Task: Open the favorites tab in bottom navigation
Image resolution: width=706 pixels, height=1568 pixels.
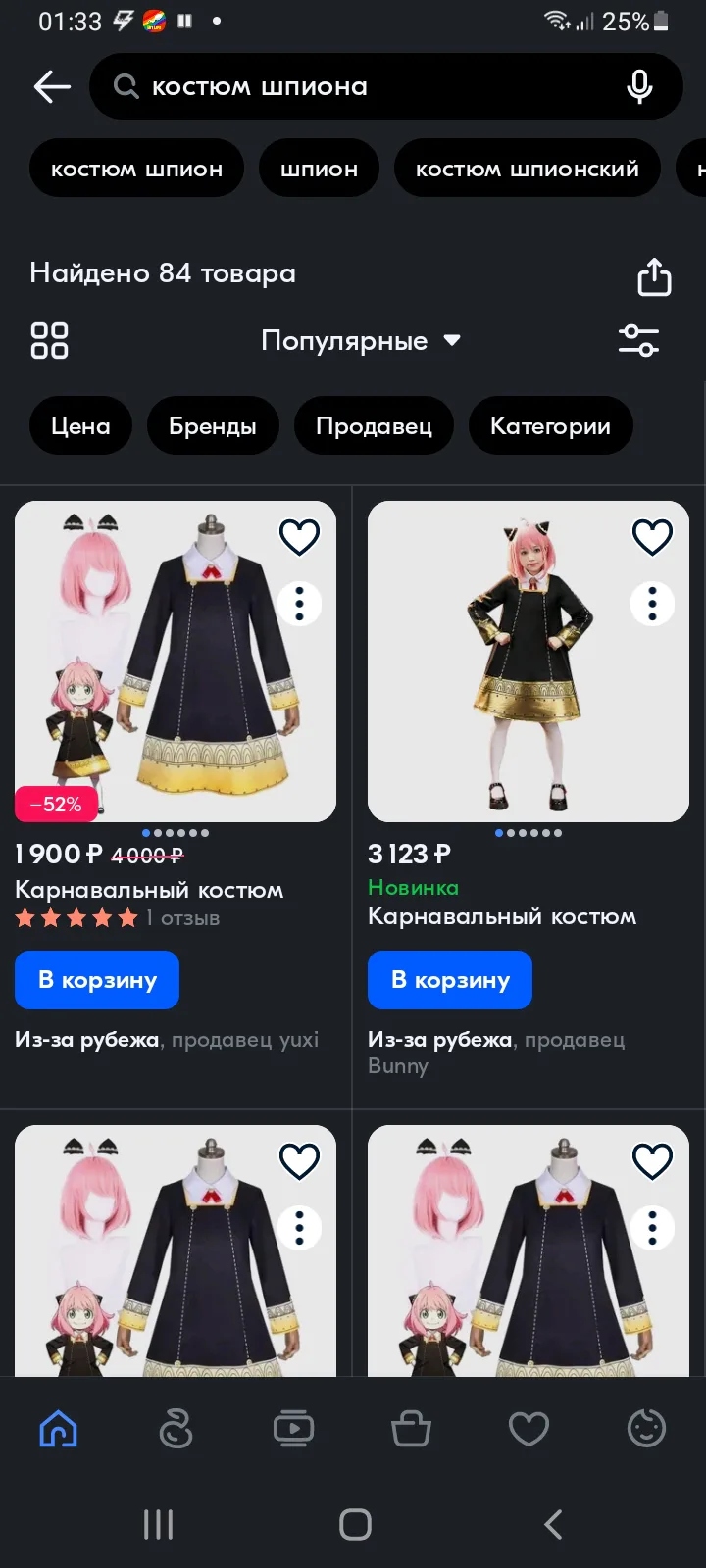Action: click(529, 1429)
